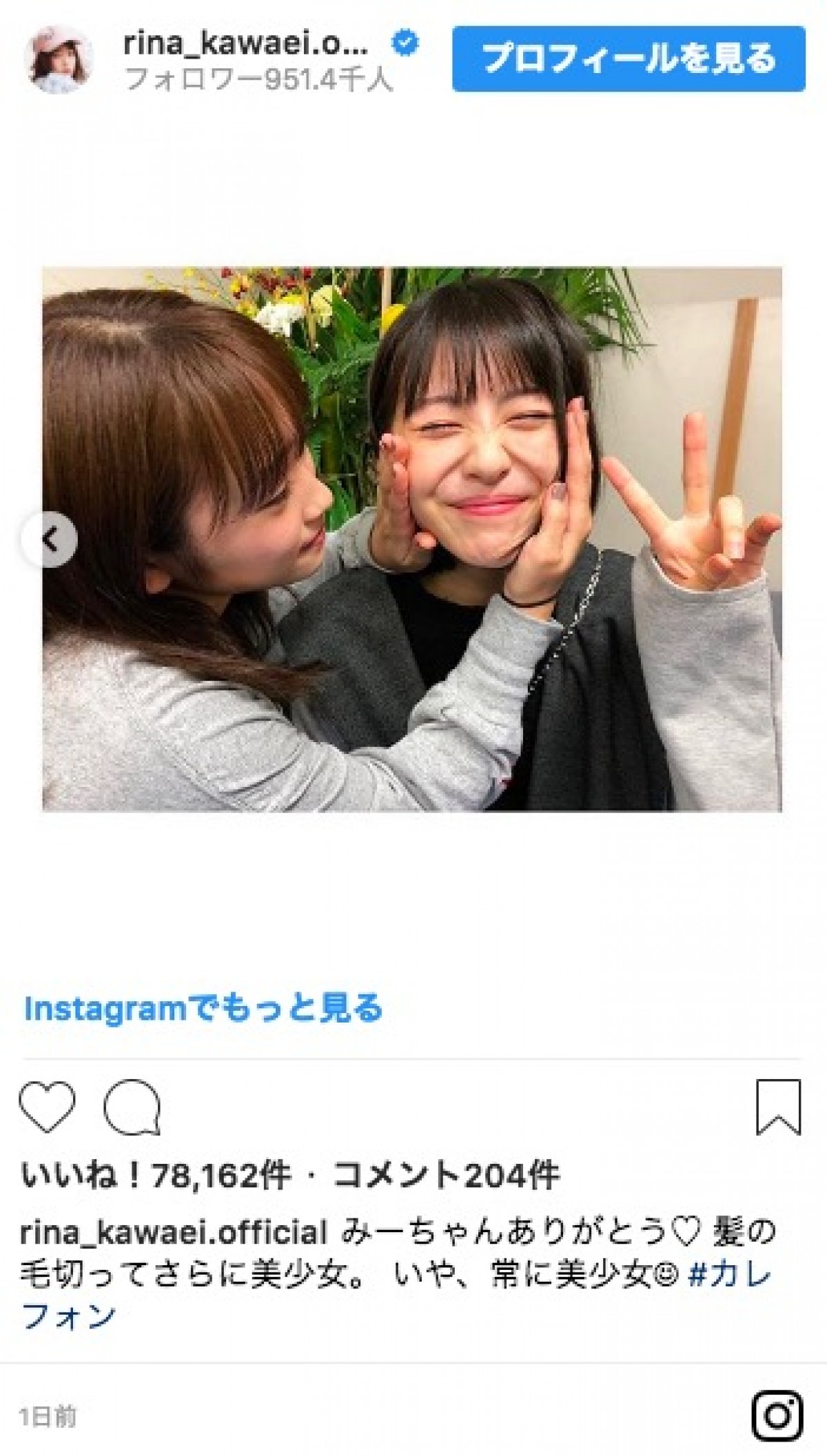Like this post with the heart
827x1456 pixels.
[47, 1107]
